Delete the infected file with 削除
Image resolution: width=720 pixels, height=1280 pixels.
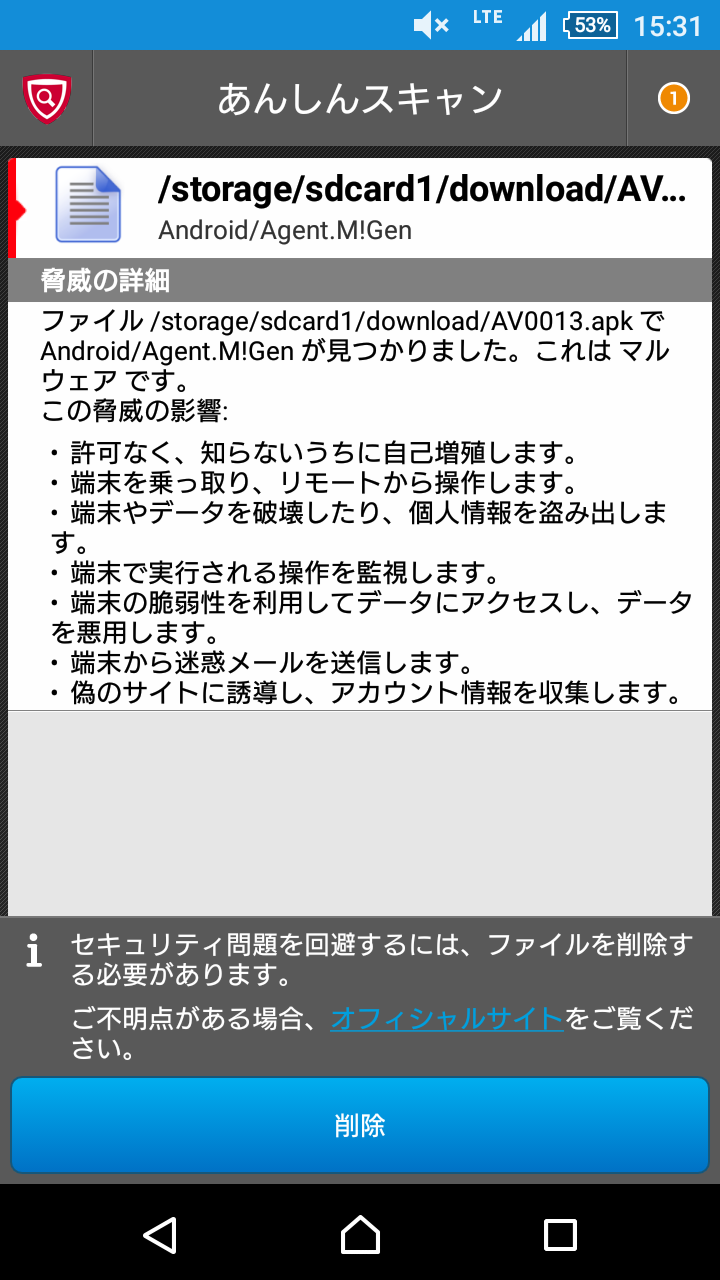tap(360, 1125)
